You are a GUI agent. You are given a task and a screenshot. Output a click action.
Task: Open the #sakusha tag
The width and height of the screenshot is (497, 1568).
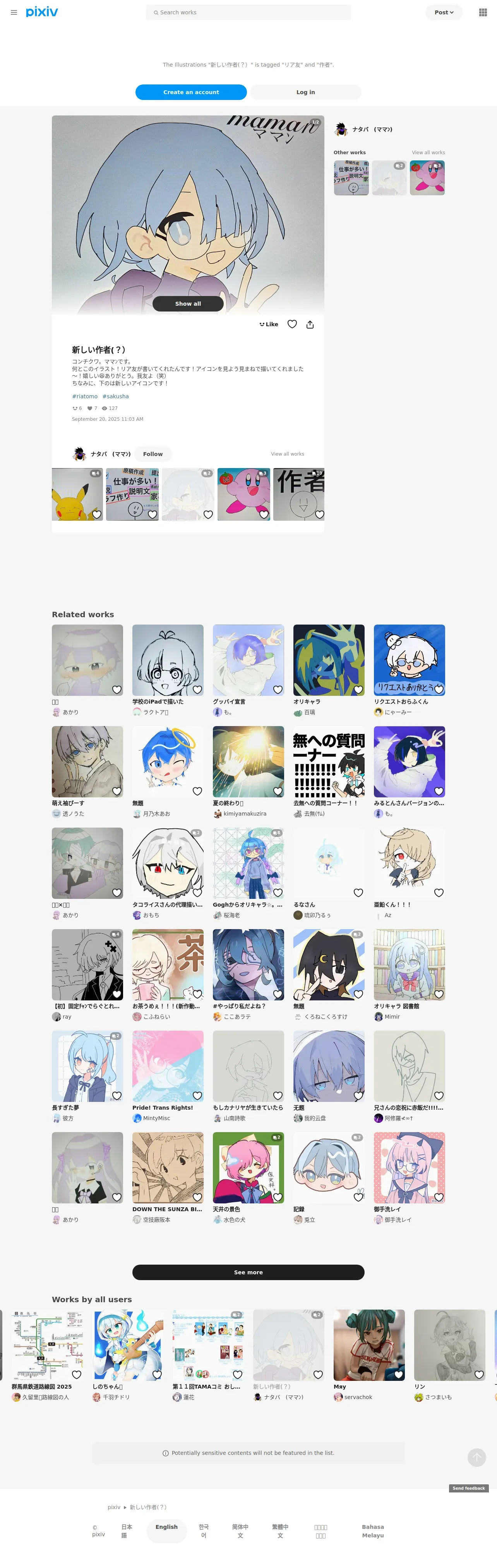pyautogui.click(x=116, y=396)
